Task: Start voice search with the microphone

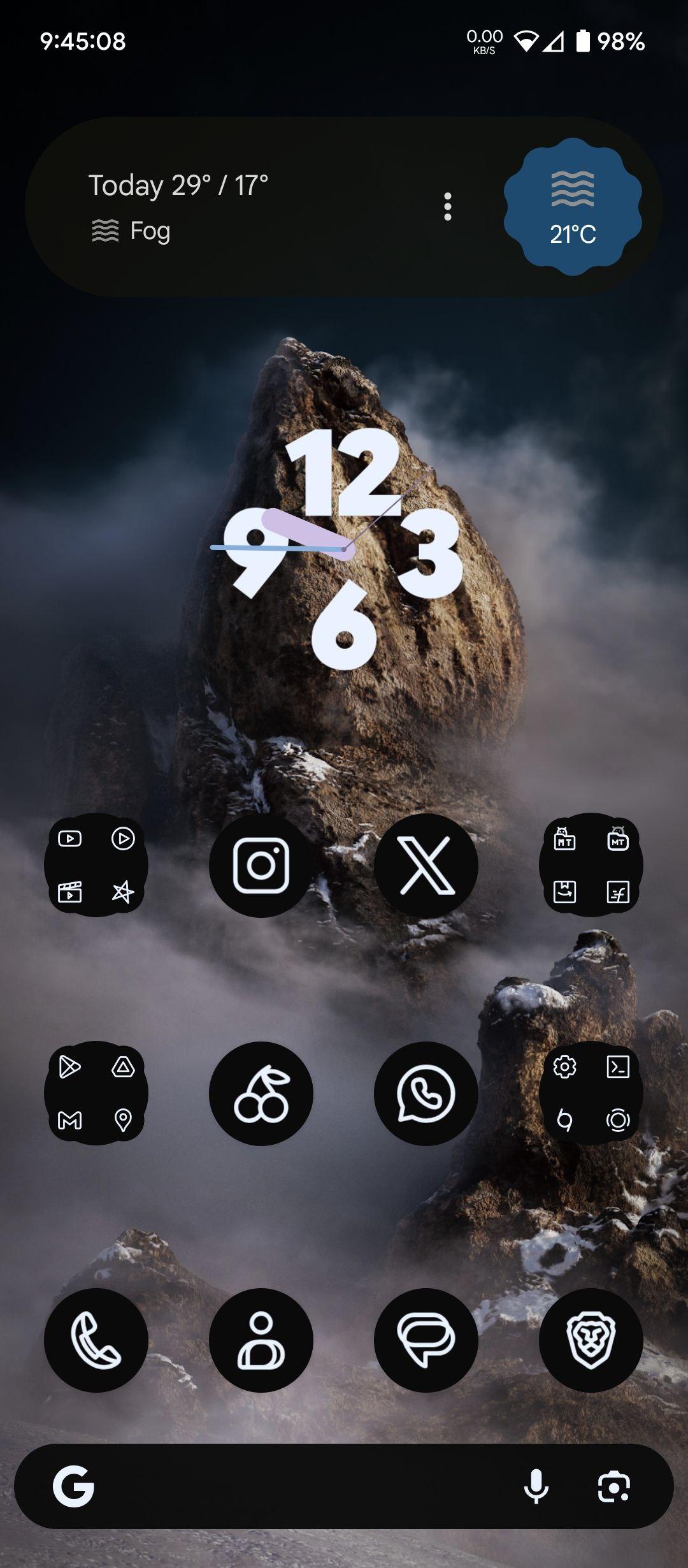Action: [x=536, y=1486]
